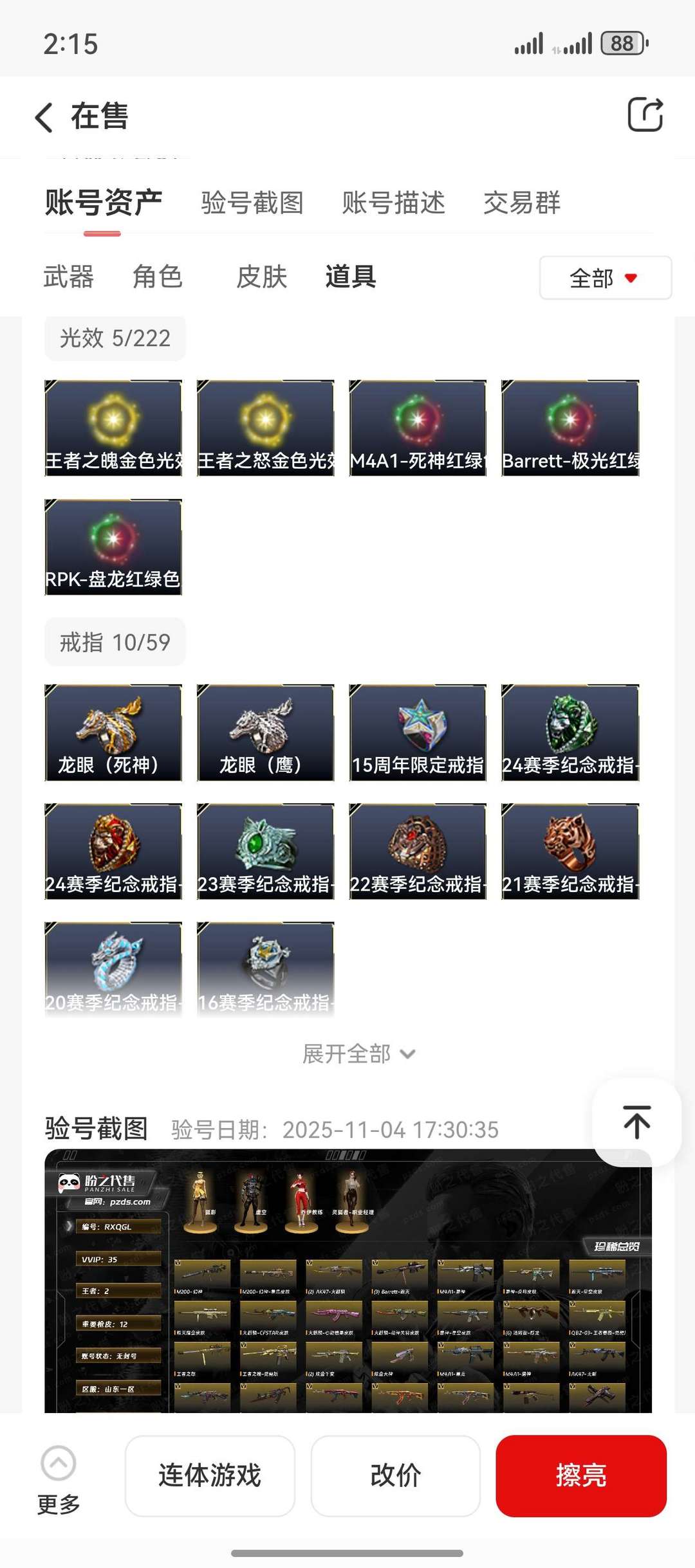
Task: Tap the scroll-to-top arrow icon
Action: point(636,1122)
